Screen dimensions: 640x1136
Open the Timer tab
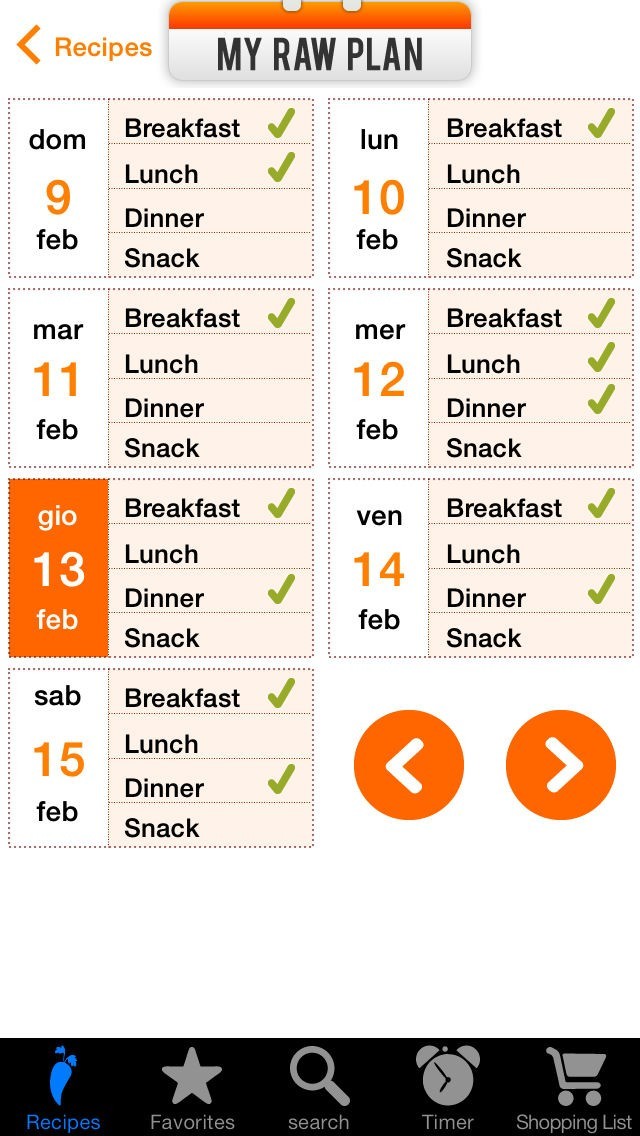point(447,1088)
